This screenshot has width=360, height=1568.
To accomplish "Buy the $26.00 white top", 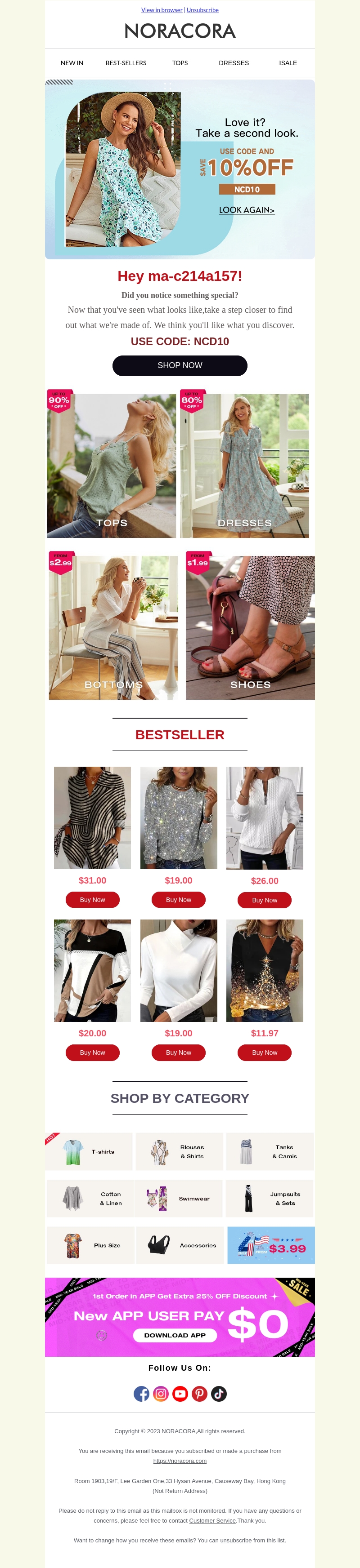I will [264, 900].
